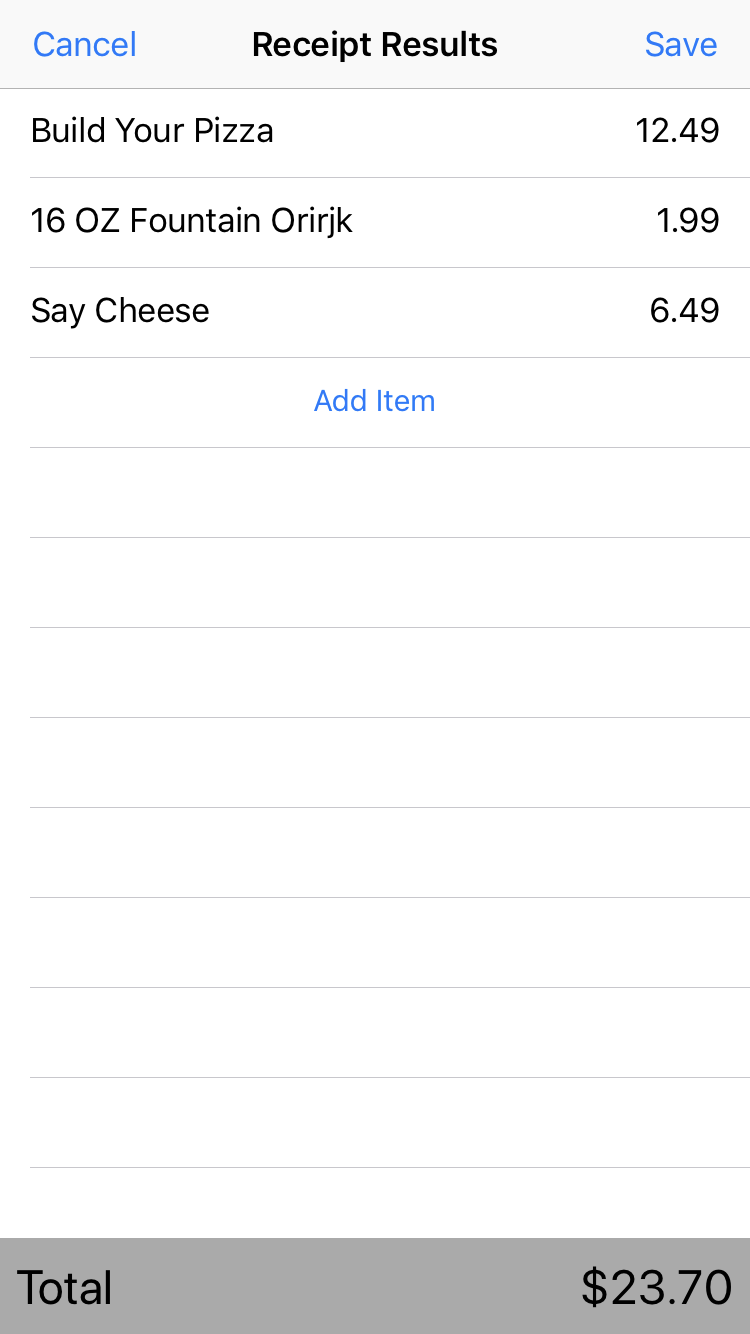Viewport: 750px width, 1334px height.
Task: Cancel the receipt results
Action: coord(85,45)
